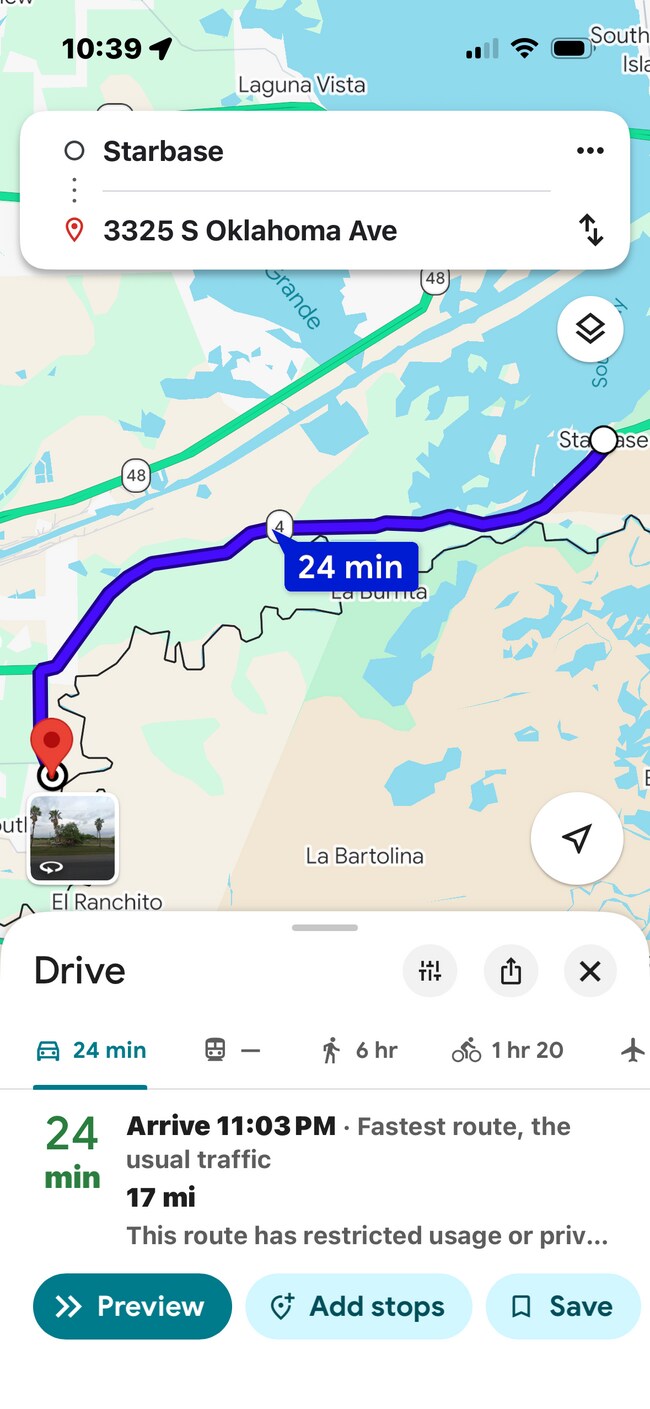This screenshot has width=650, height=1409.
Task: Swap start and destination locations
Action: coord(591,231)
